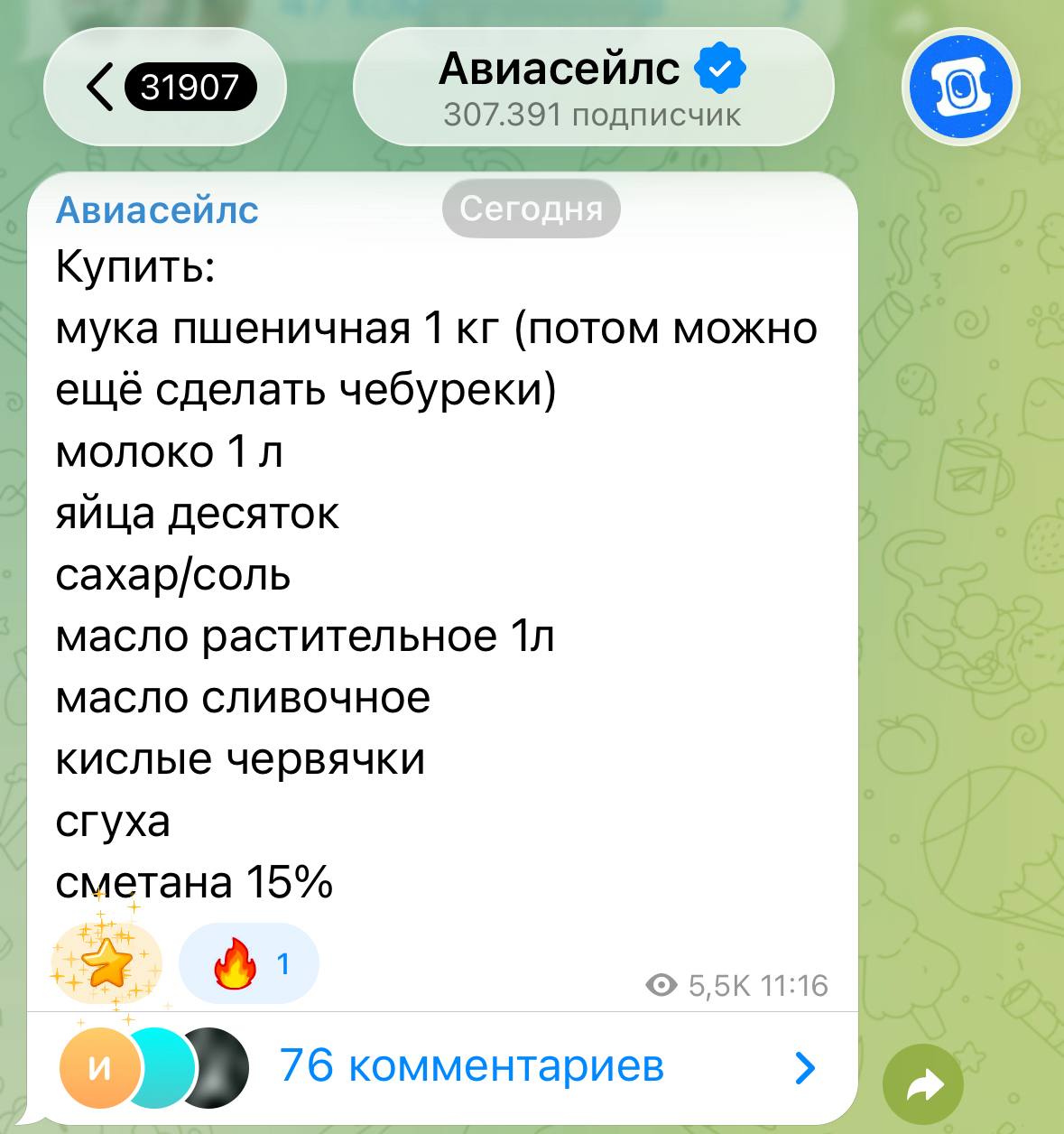
Task: Go back to the chat list
Action: [164, 87]
